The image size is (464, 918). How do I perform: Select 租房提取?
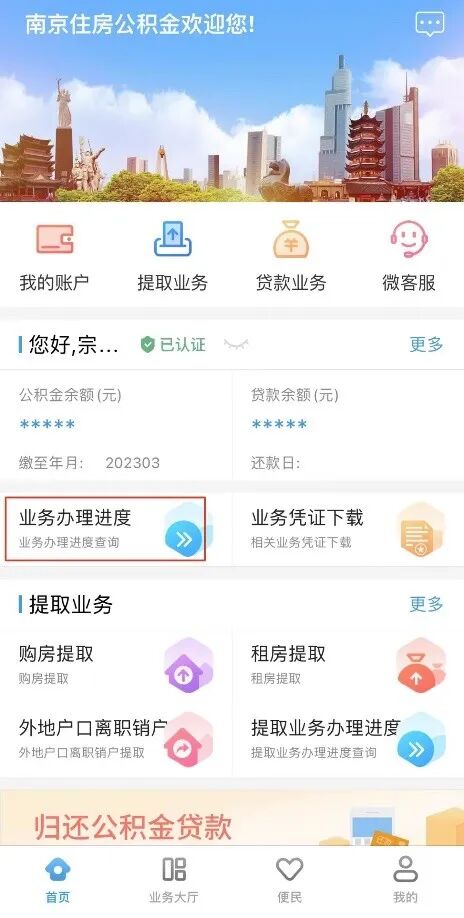(348, 664)
